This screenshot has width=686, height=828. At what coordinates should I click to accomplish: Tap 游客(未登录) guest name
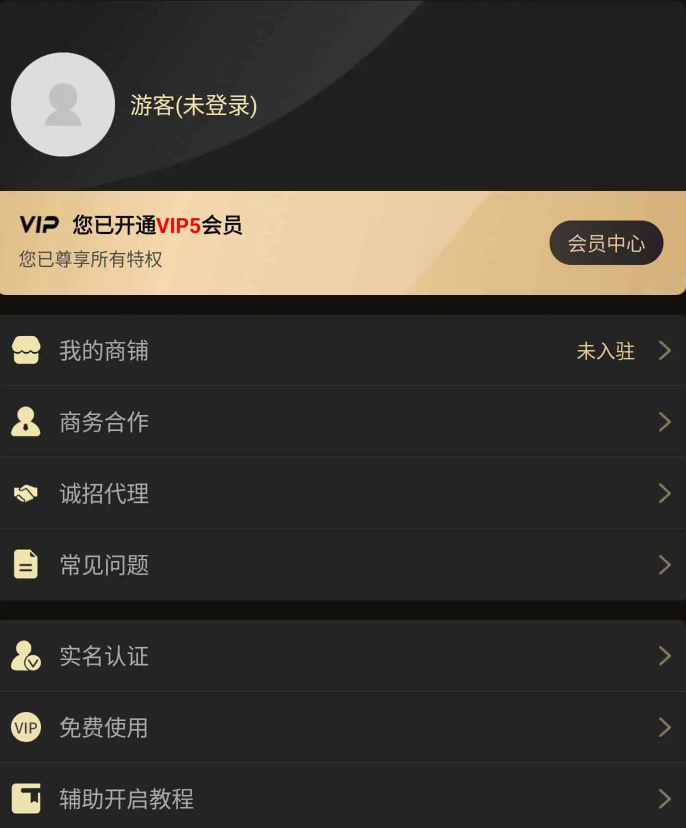(194, 106)
